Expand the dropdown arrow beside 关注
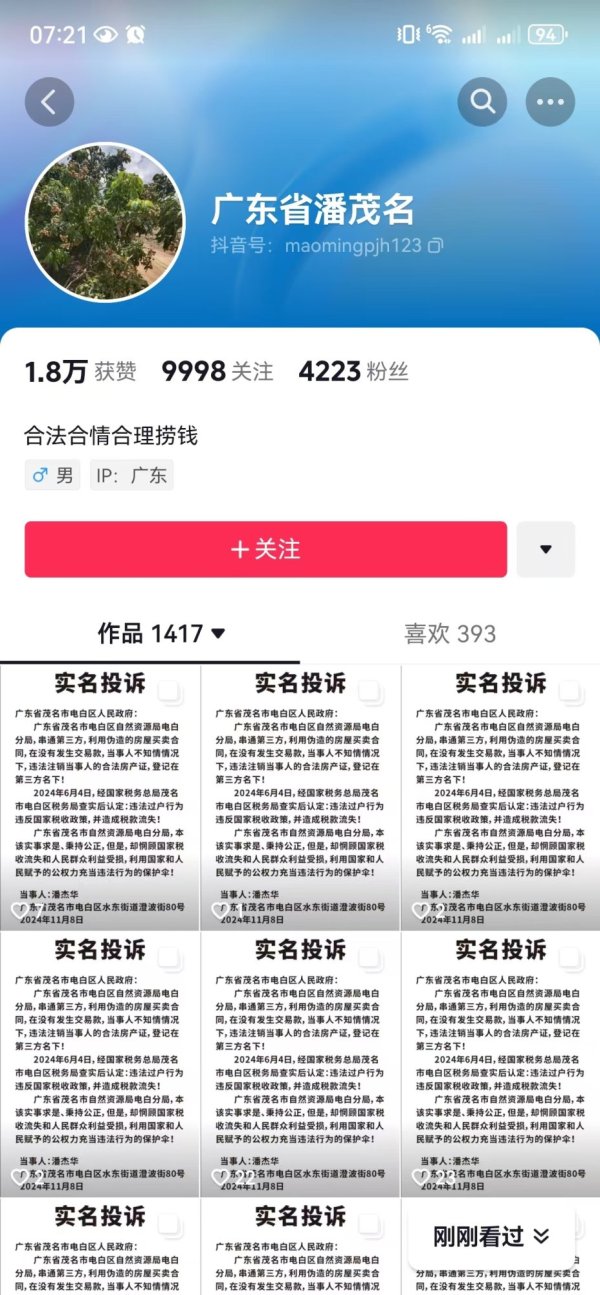 point(546,549)
